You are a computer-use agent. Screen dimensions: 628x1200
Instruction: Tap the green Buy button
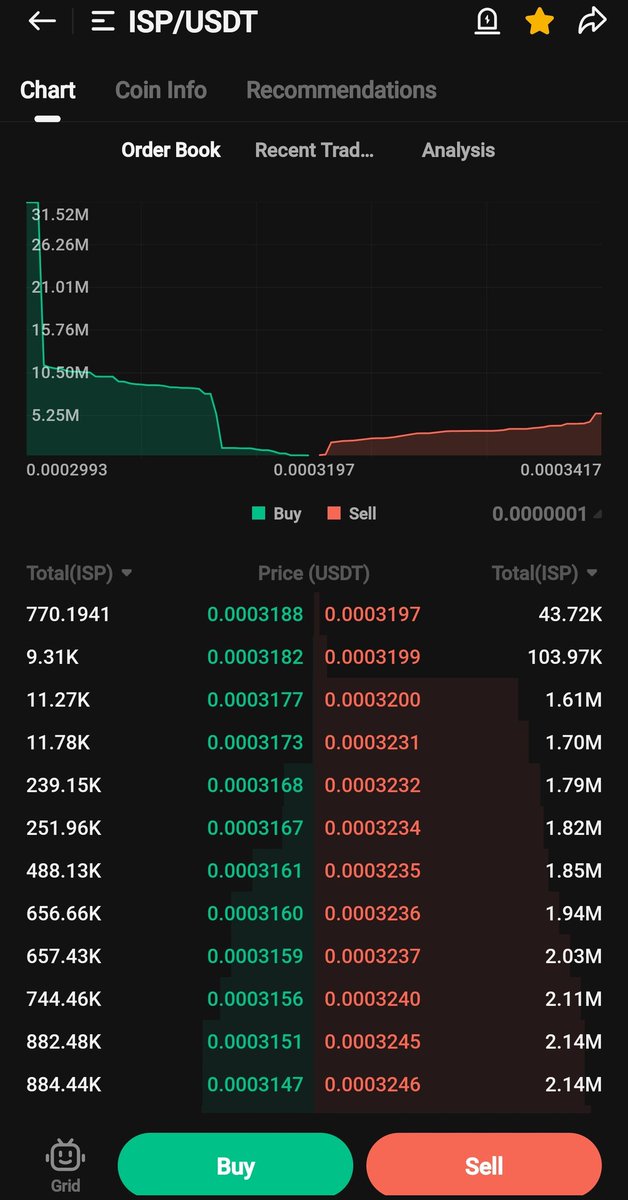[x=236, y=1166]
